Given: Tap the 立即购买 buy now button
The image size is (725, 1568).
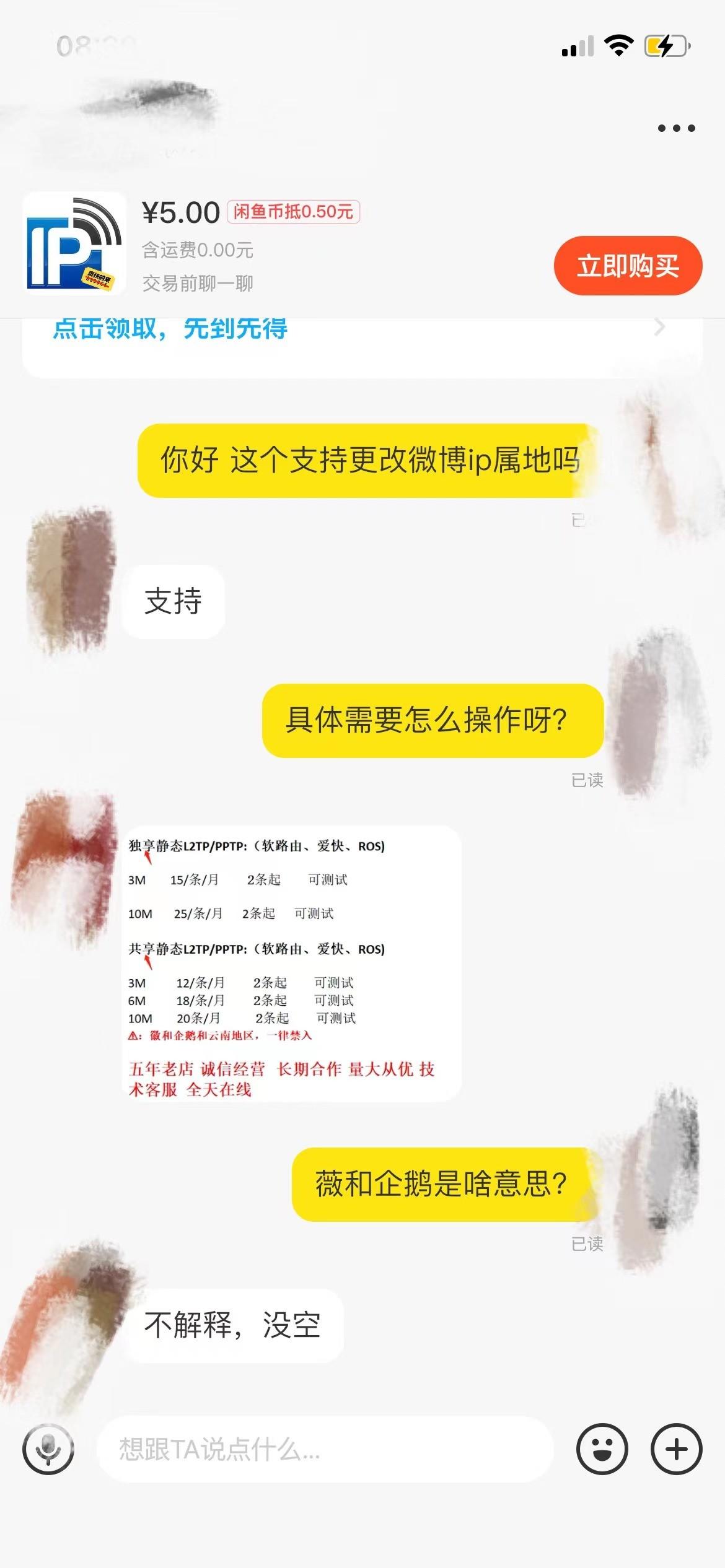Looking at the screenshot, I should [627, 266].
